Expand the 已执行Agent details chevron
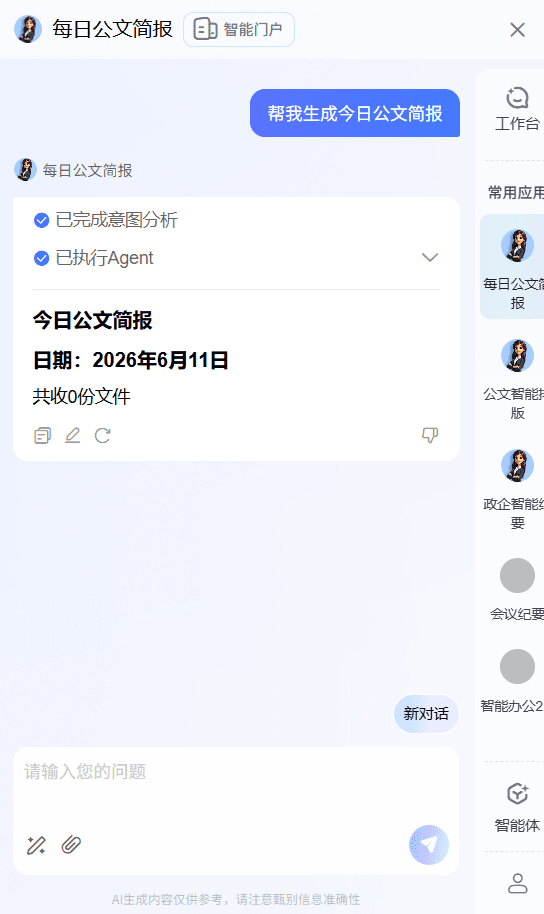Viewport: 544px width, 914px height. tap(430, 258)
